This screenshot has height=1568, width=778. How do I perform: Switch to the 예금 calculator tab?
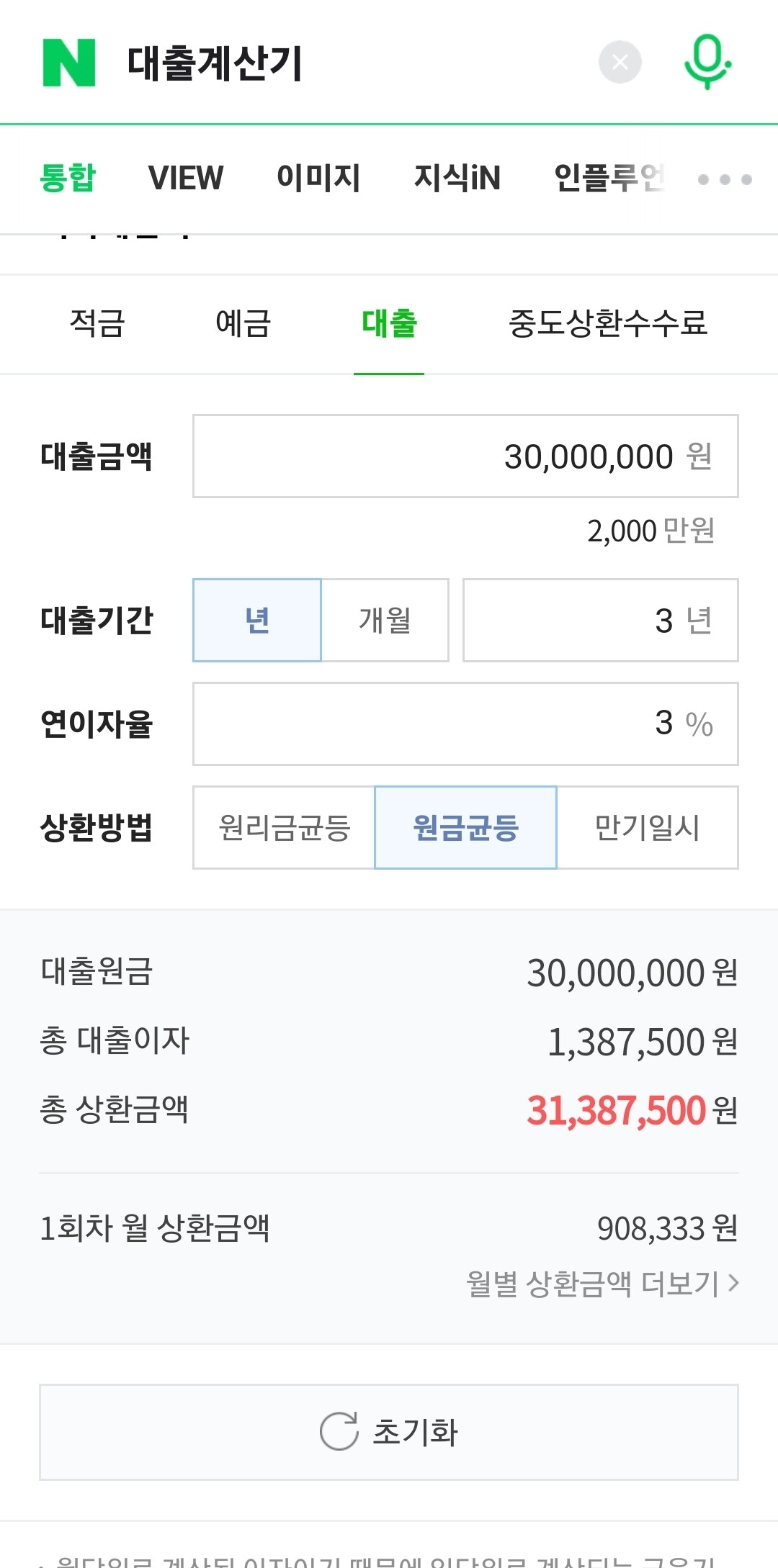(x=243, y=323)
